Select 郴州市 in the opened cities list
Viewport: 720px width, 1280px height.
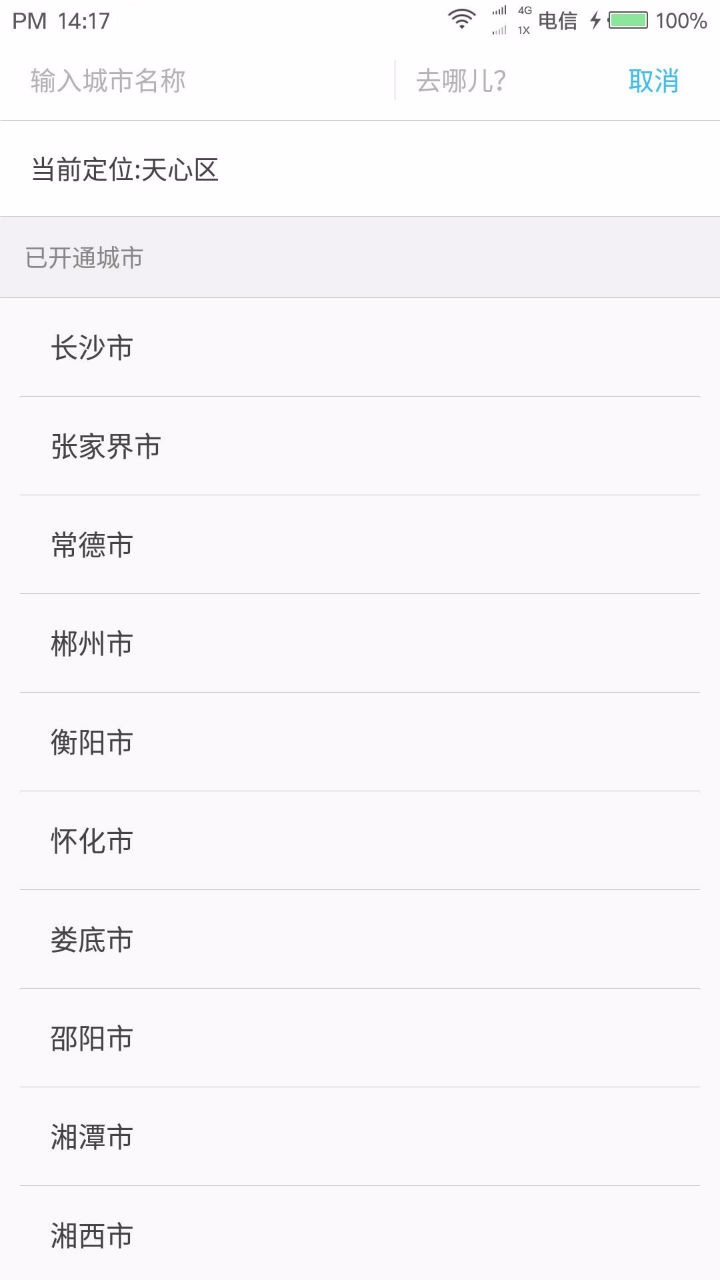point(90,644)
